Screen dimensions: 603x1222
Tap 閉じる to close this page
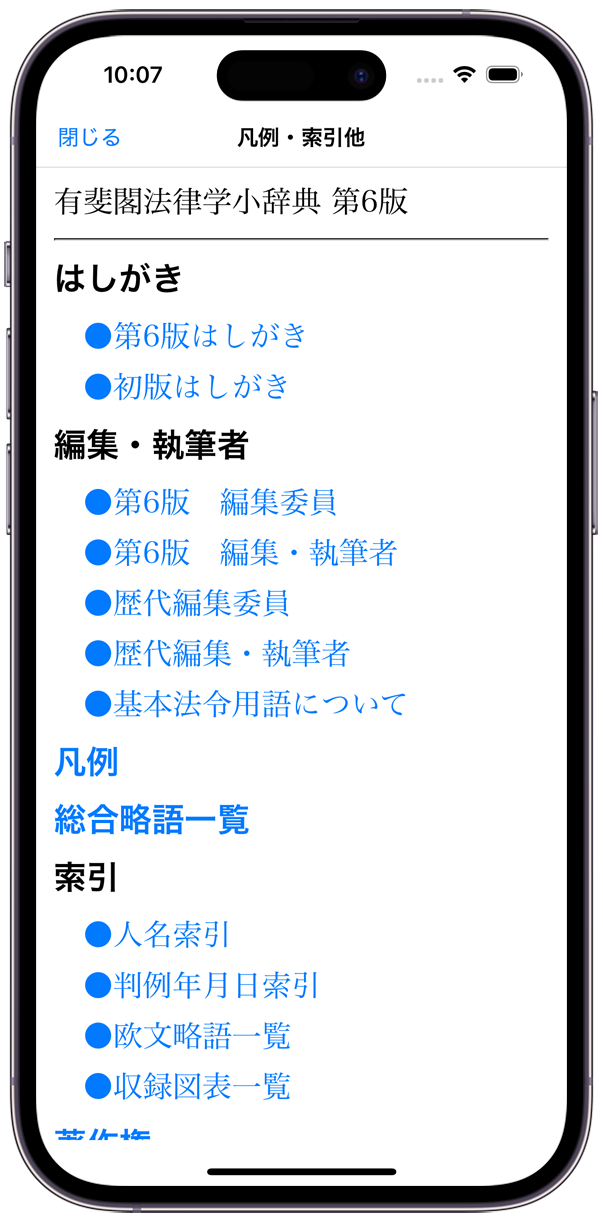pyautogui.click(x=89, y=137)
